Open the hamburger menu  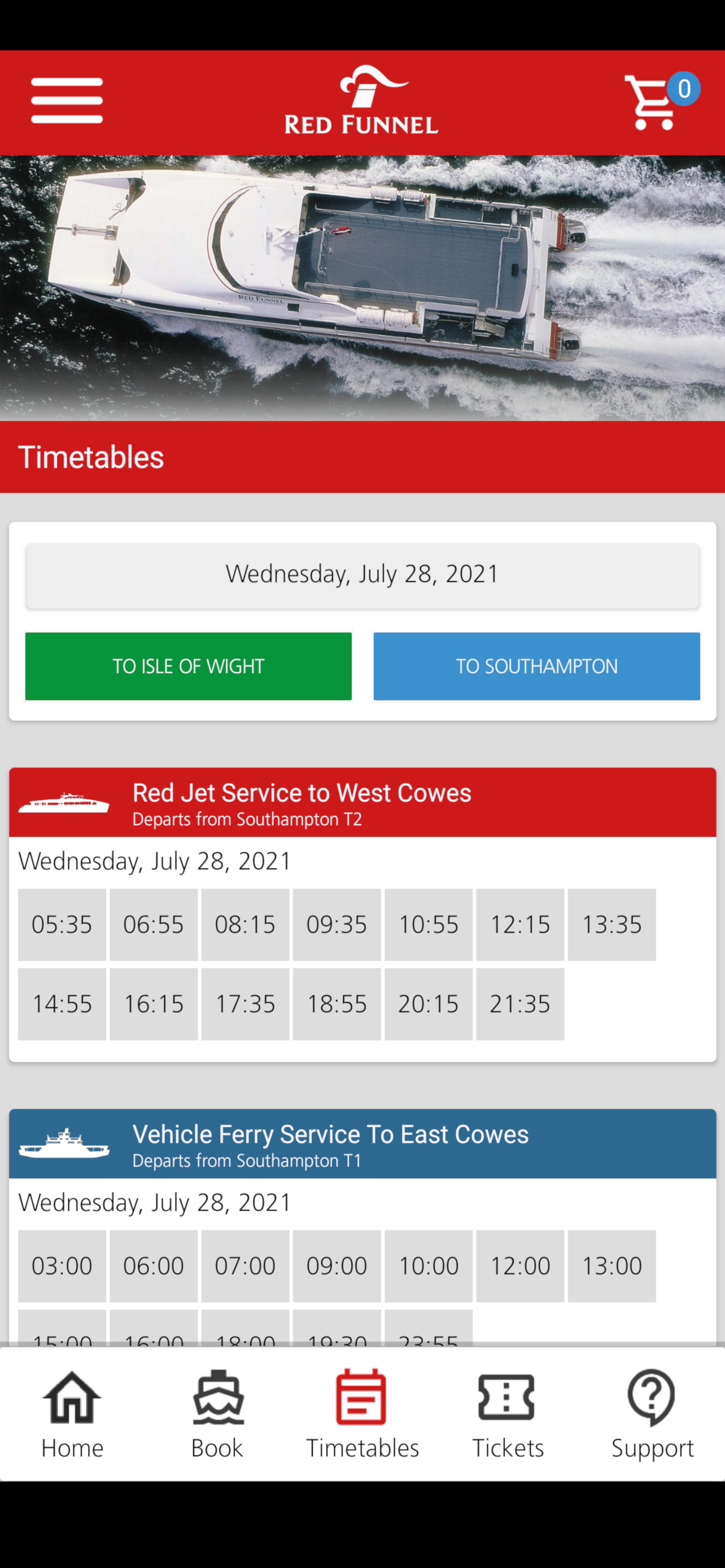coord(67,100)
